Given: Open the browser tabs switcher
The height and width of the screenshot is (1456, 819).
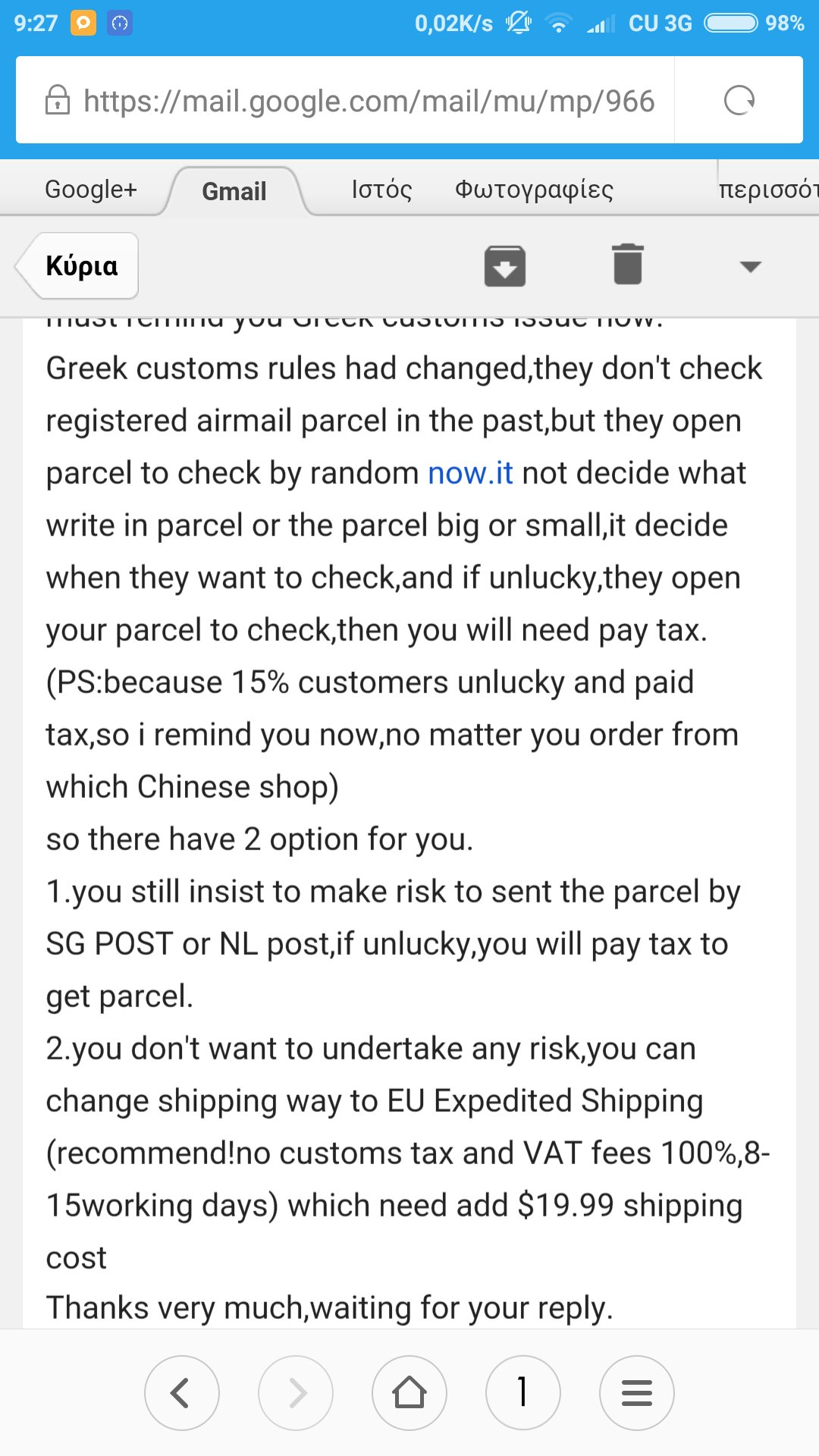Looking at the screenshot, I should 523,1393.
